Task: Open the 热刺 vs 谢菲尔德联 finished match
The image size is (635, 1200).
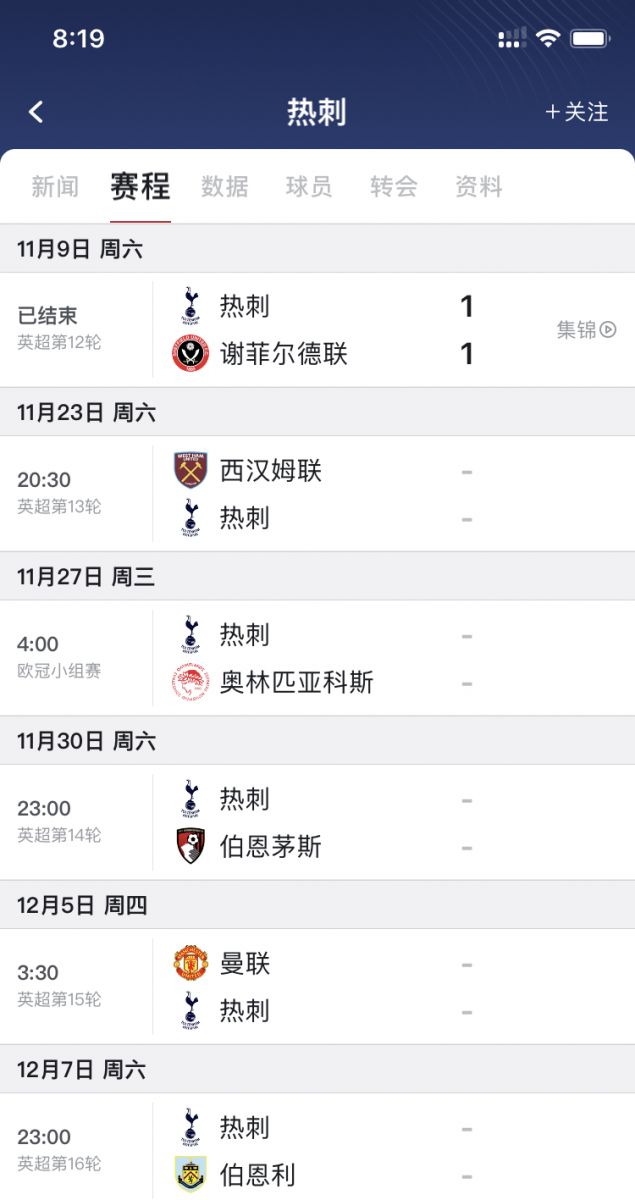Action: [317, 330]
